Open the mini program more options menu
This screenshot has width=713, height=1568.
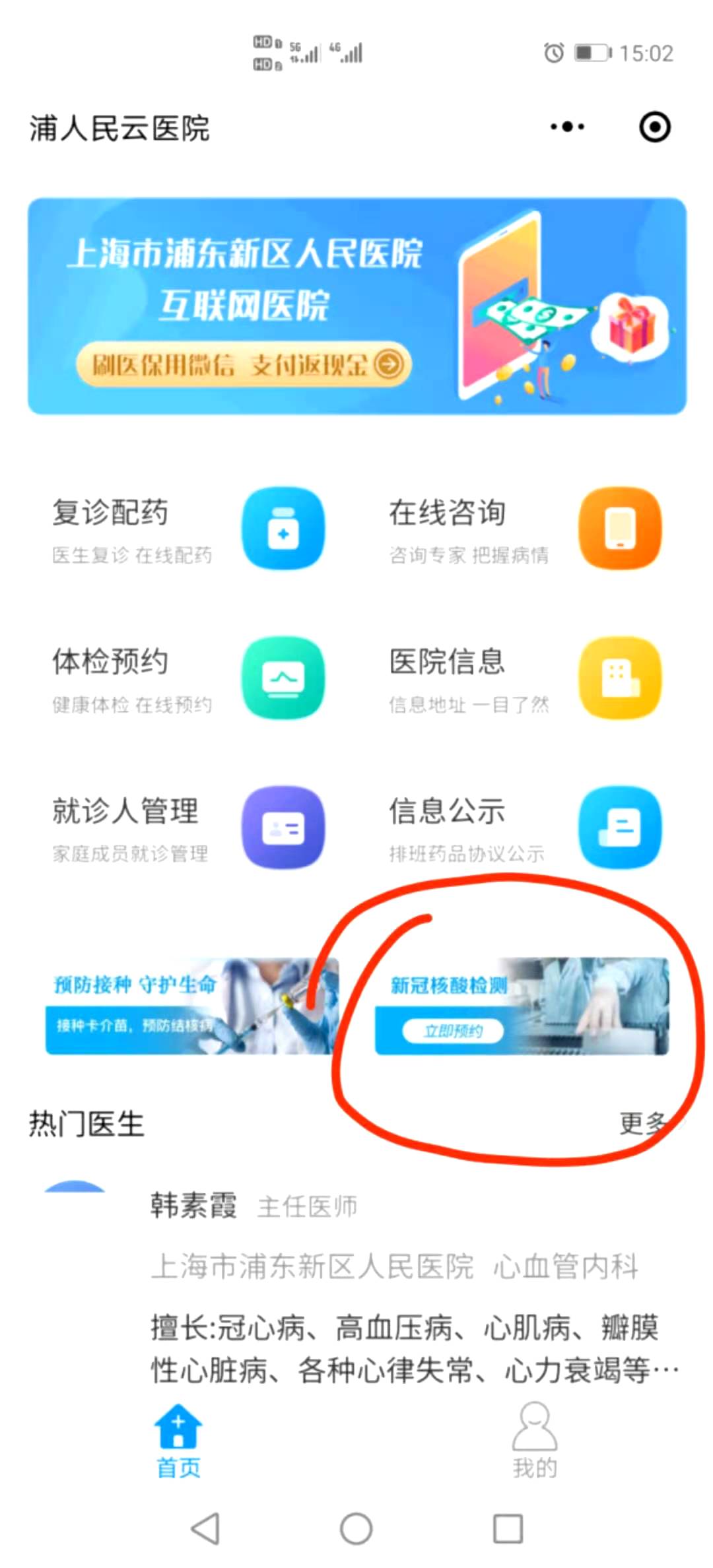pyautogui.click(x=567, y=127)
